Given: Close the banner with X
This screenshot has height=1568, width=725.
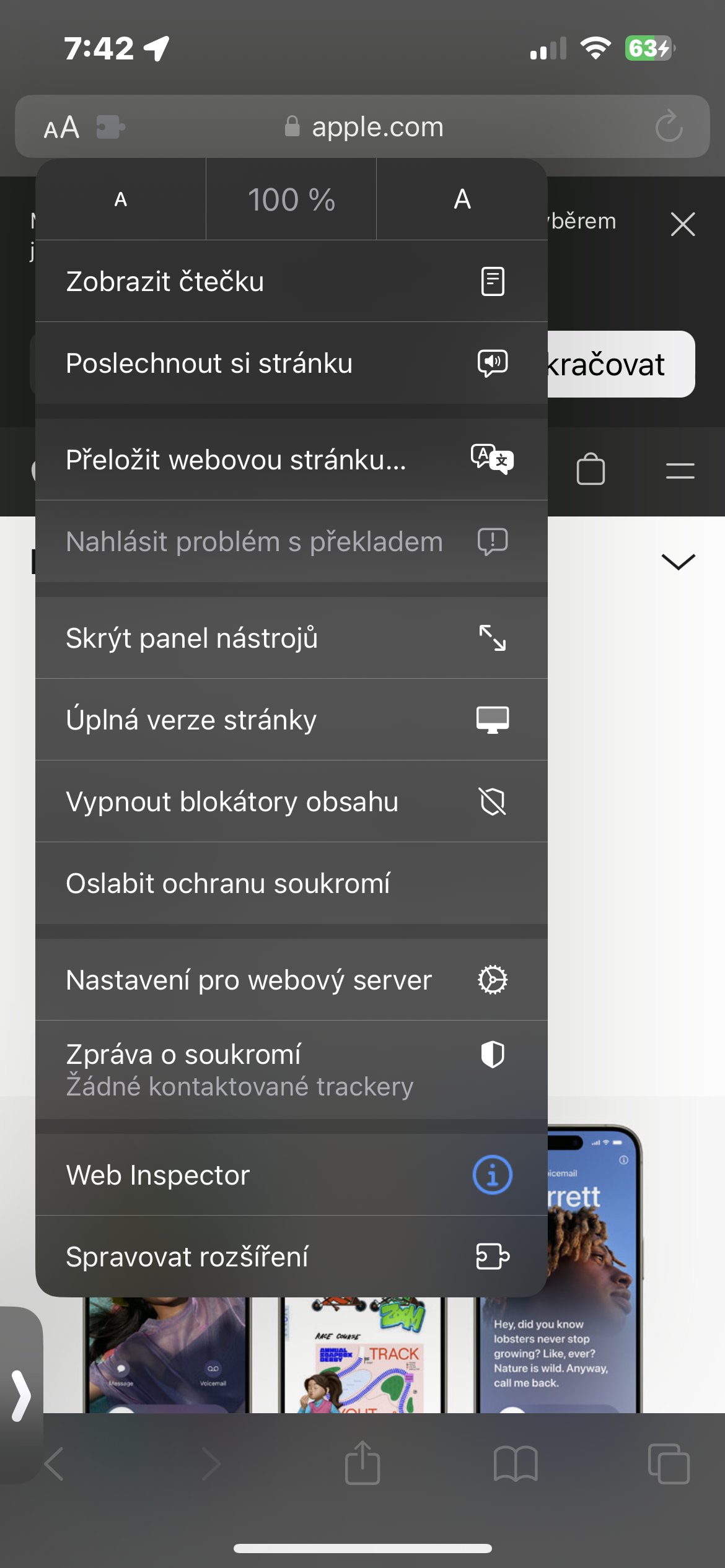Looking at the screenshot, I should [682, 224].
